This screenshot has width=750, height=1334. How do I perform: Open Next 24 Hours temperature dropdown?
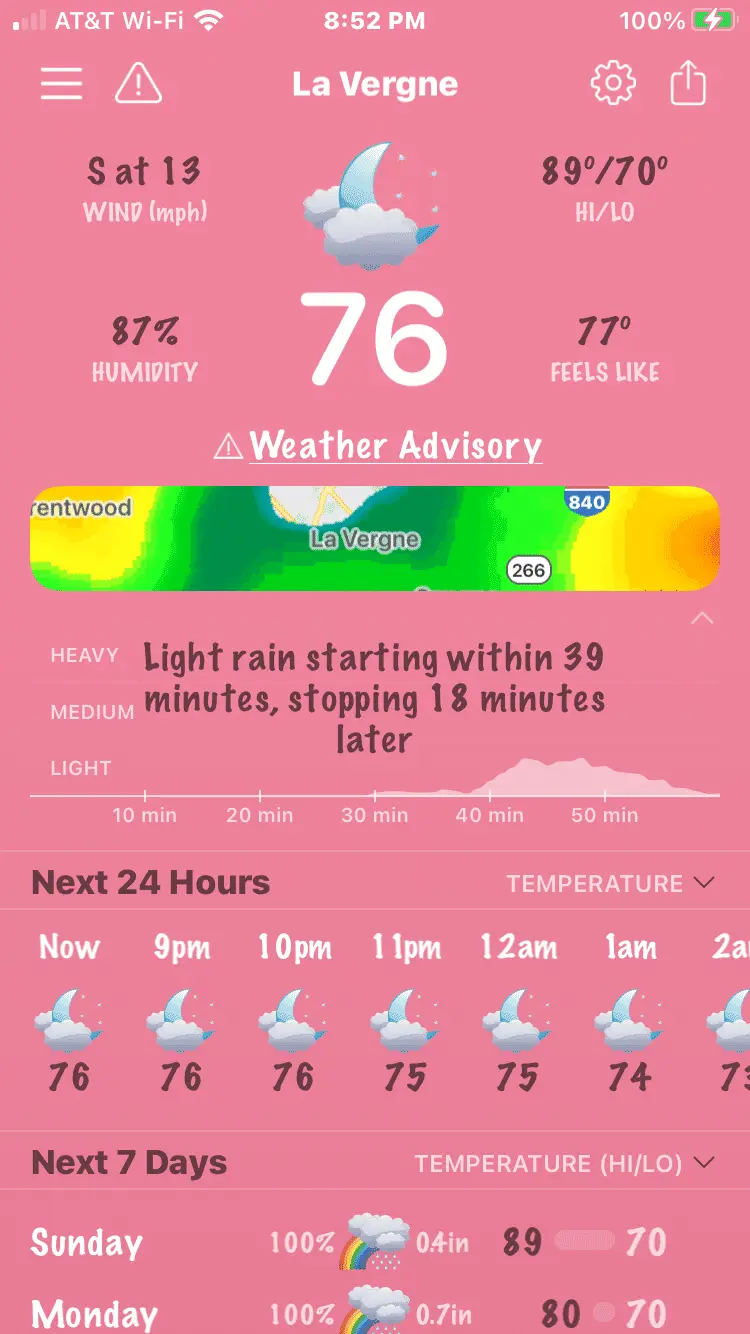tap(610, 884)
